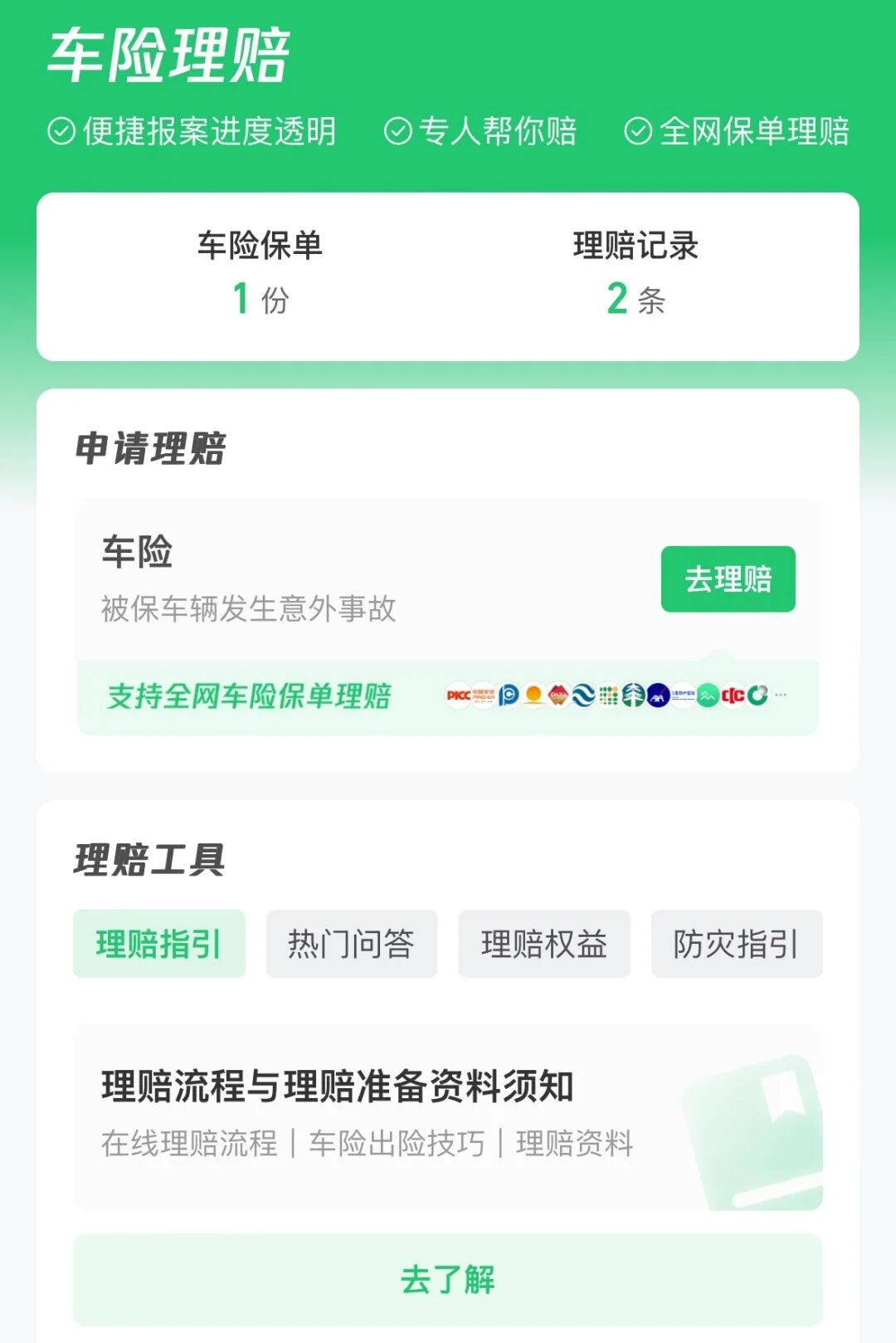Switch to the 热门问答 tab
The image size is (896, 1343).
(x=352, y=944)
